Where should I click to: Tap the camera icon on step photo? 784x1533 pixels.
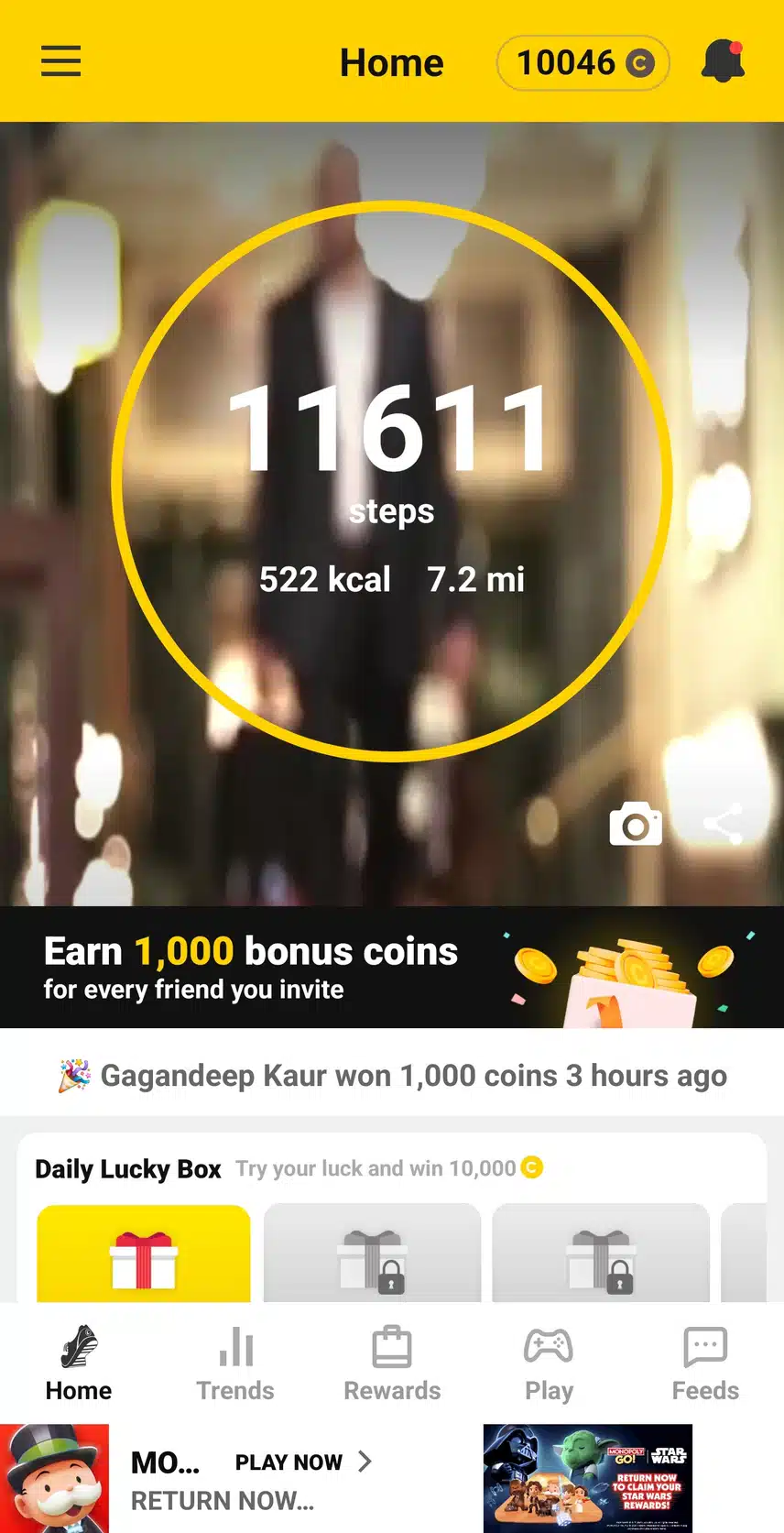636,824
